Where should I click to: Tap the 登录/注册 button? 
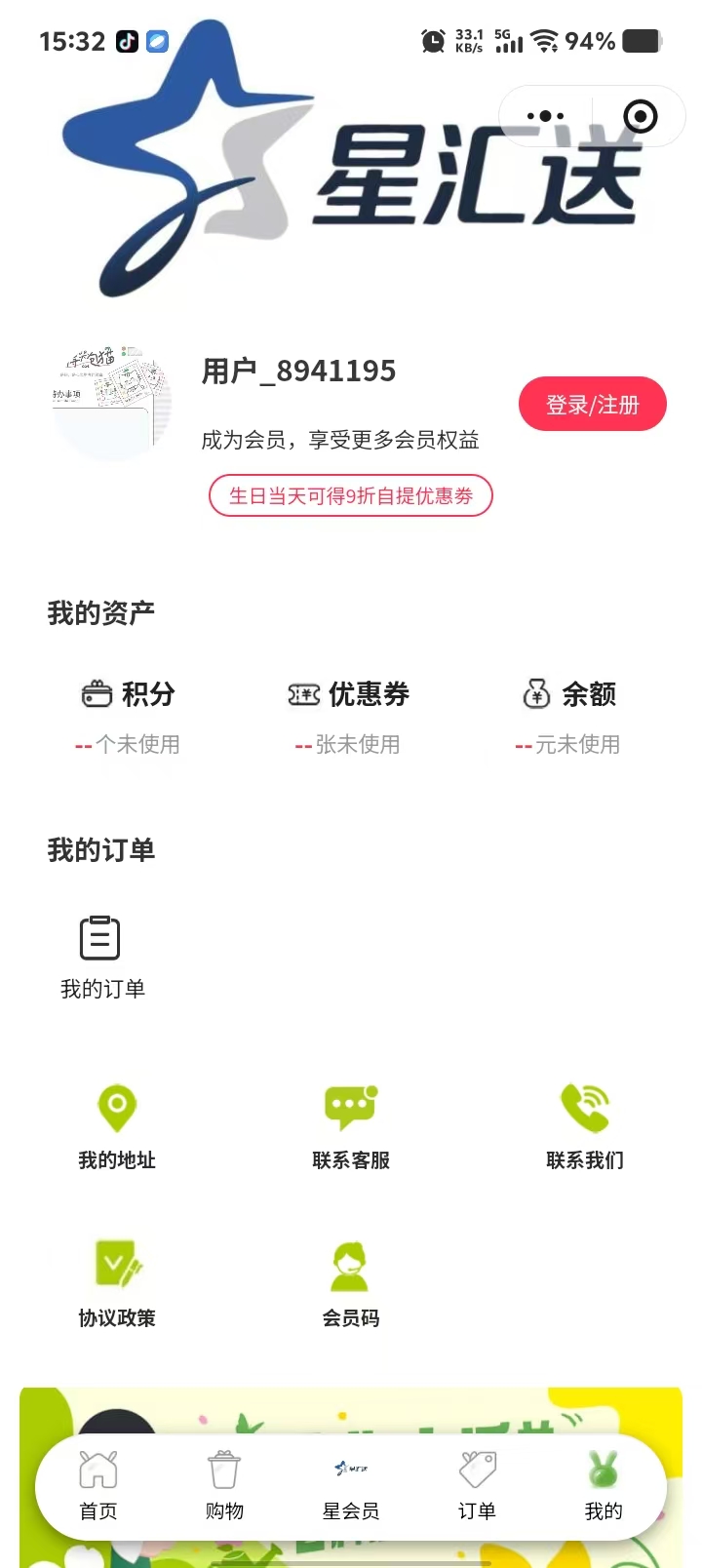pyautogui.click(x=592, y=405)
